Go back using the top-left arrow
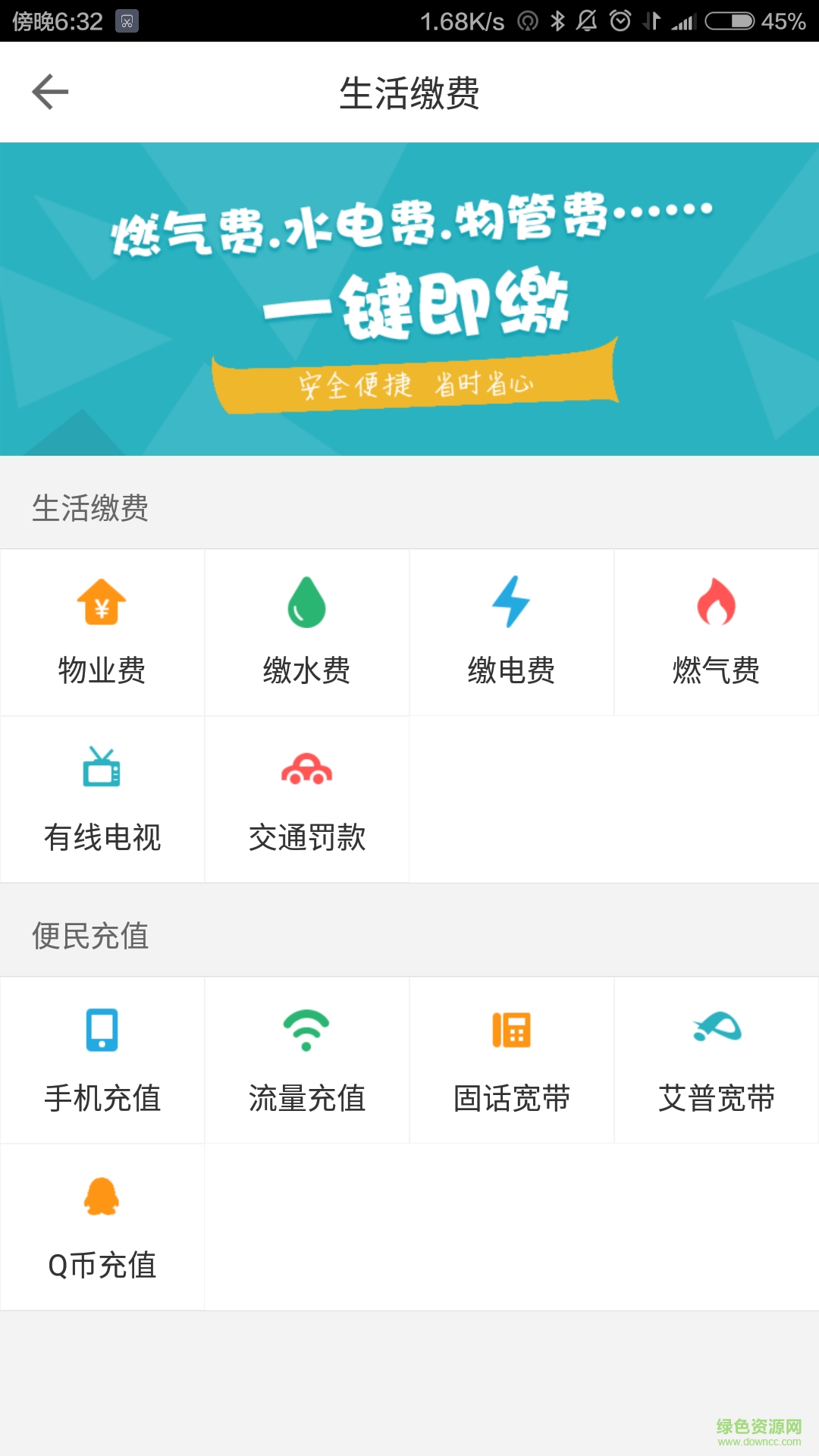 [x=50, y=93]
